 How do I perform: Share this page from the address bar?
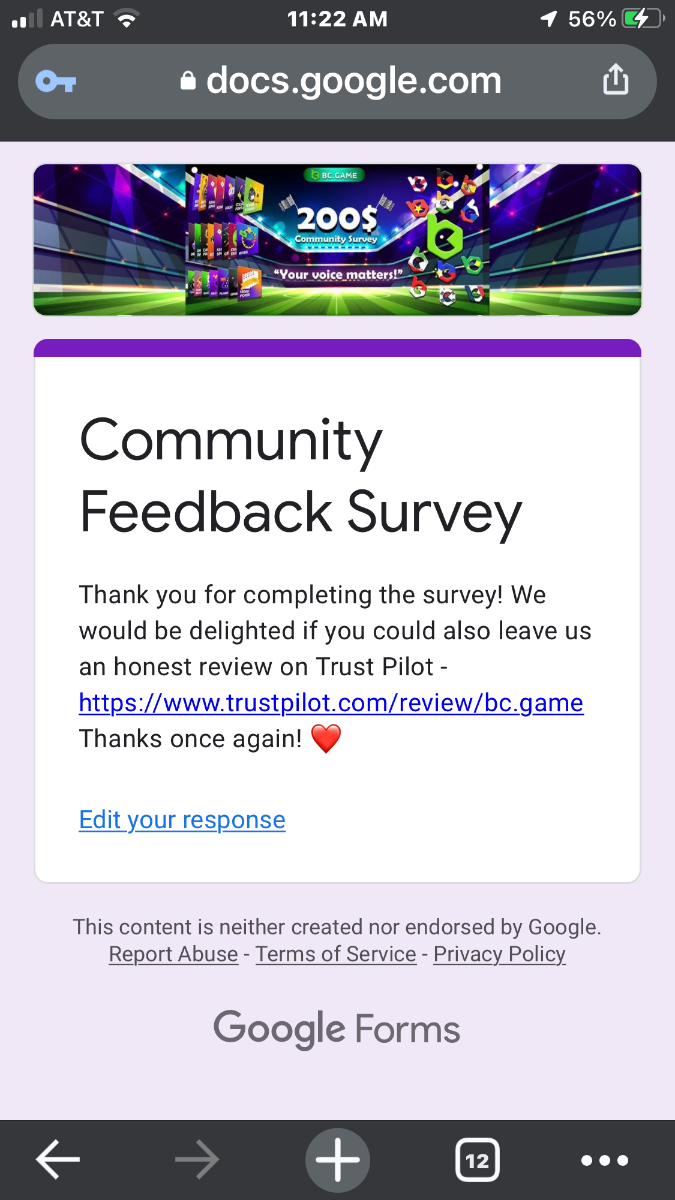coord(616,80)
